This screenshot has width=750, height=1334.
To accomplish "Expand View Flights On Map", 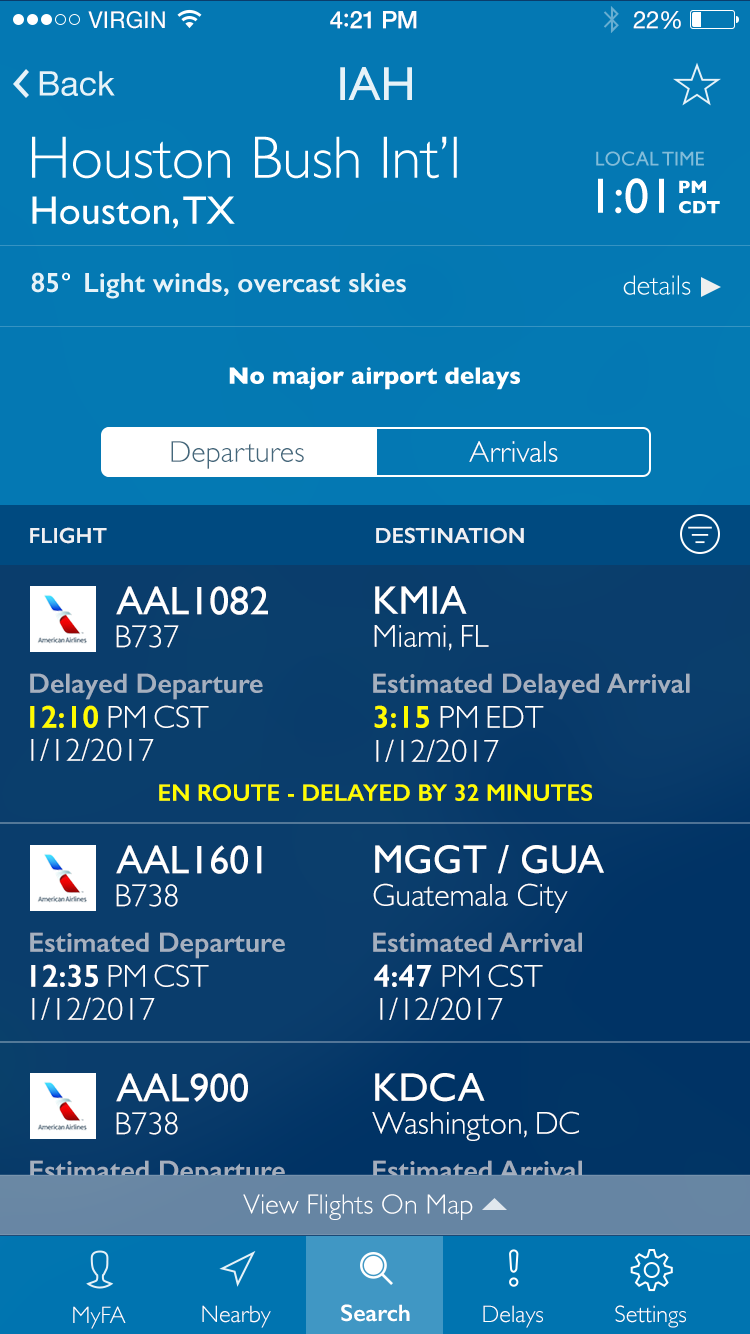I will (375, 1205).
